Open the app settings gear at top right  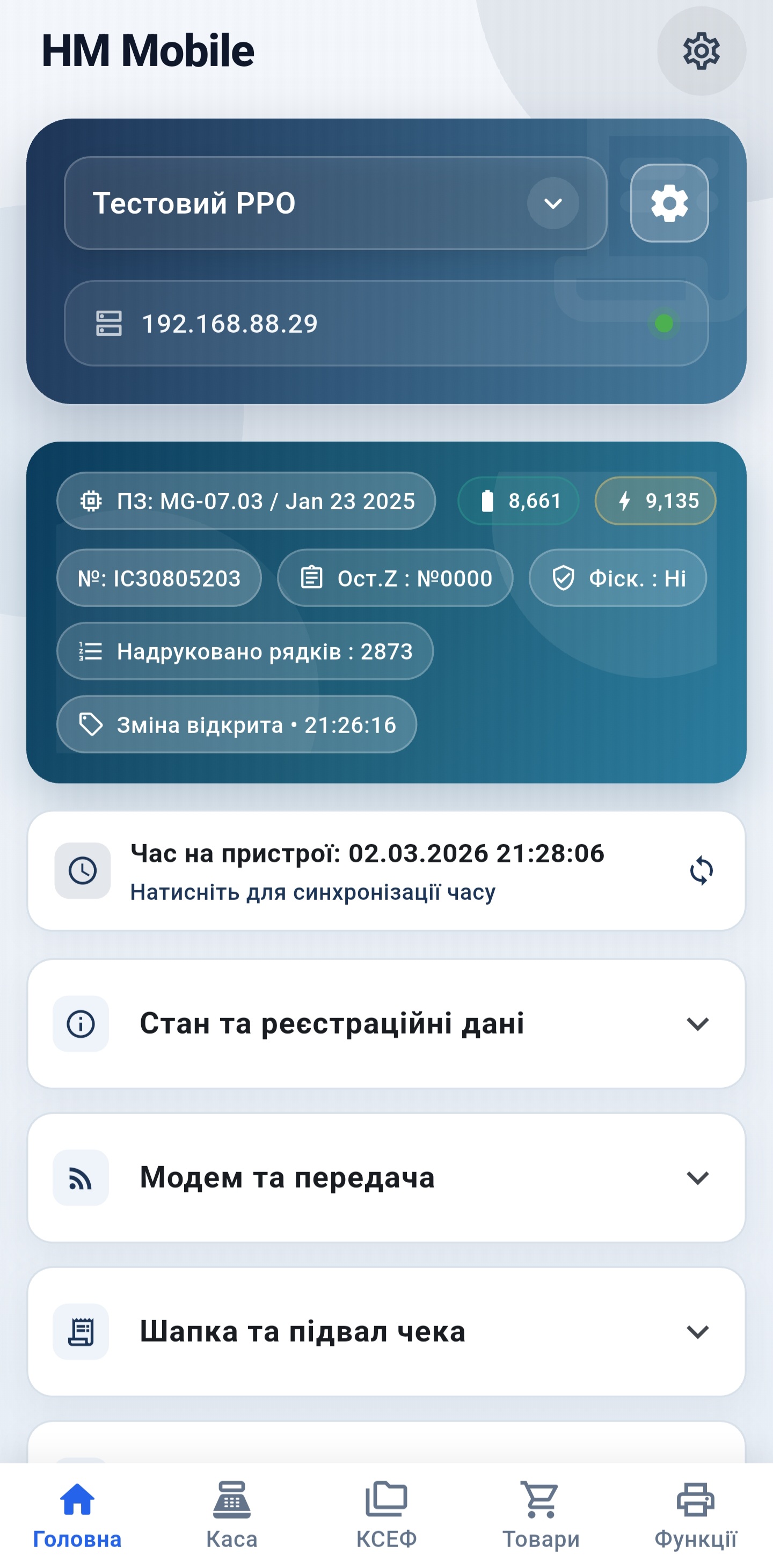701,52
